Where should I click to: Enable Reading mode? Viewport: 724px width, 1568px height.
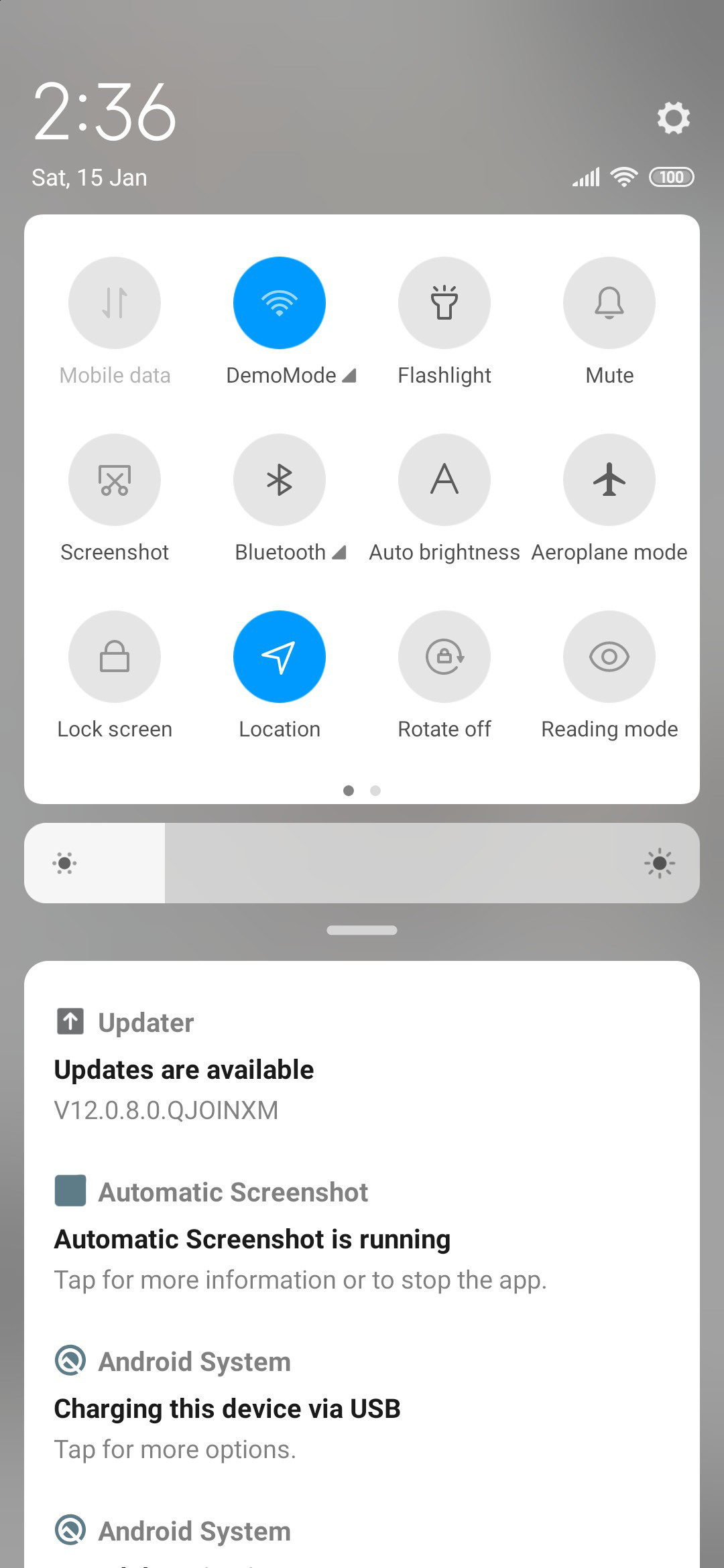[x=609, y=657]
